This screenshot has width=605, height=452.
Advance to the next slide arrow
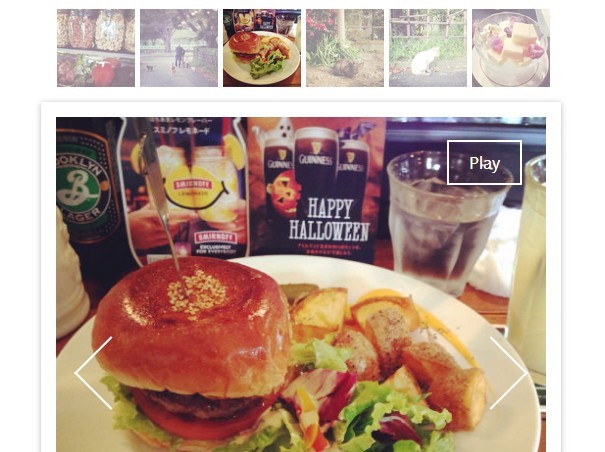[507, 373]
